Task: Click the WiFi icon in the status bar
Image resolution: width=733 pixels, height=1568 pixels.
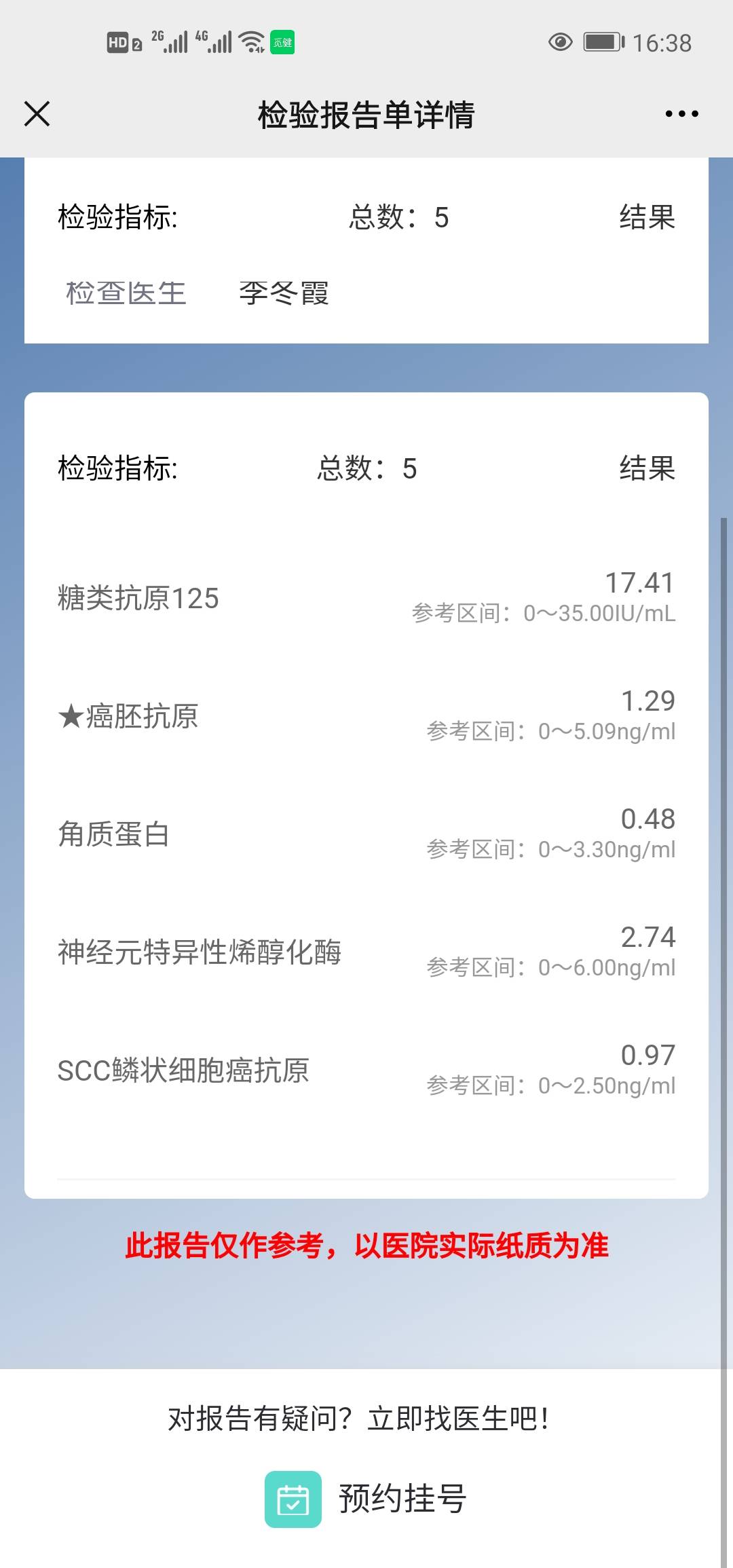Action: click(x=250, y=41)
